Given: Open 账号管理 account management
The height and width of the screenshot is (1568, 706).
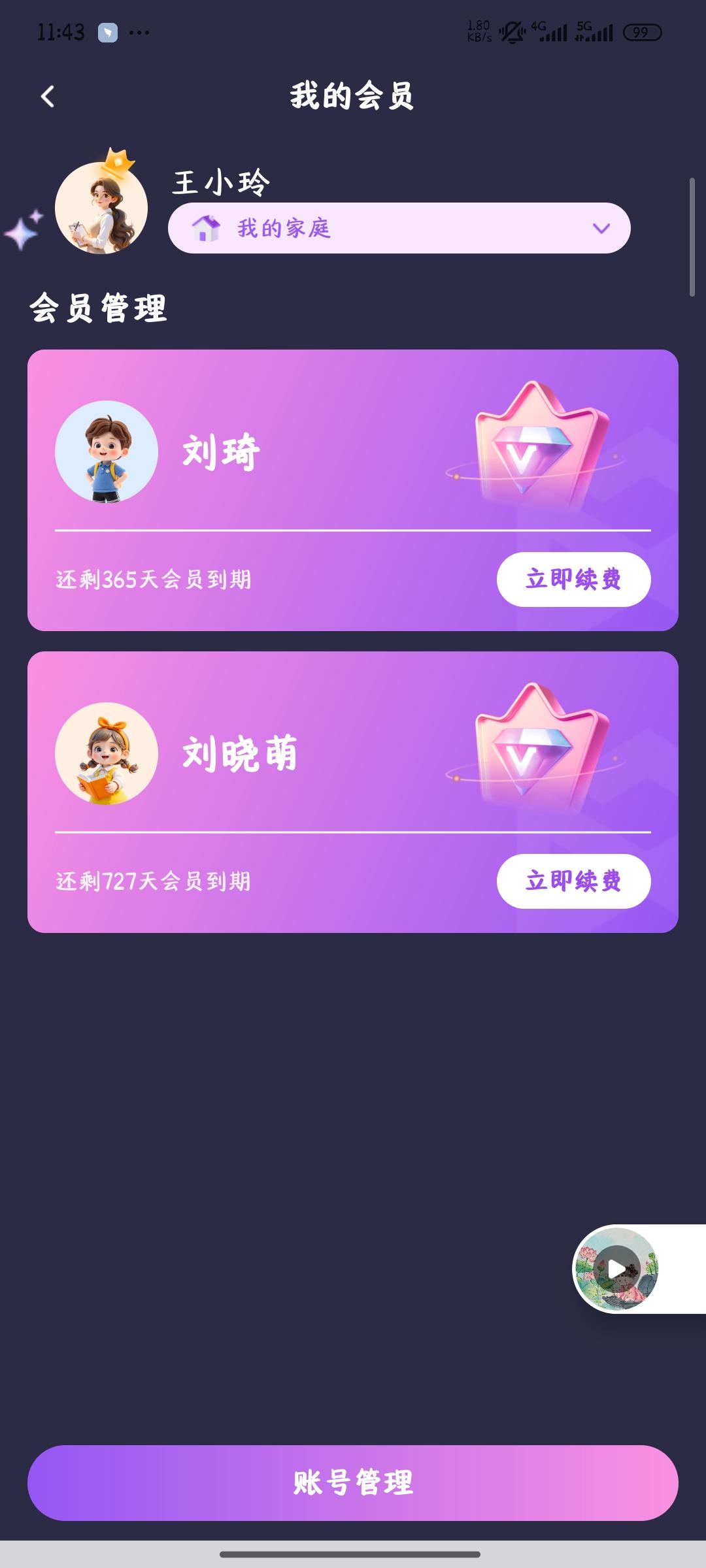Looking at the screenshot, I should [353, 1482].
